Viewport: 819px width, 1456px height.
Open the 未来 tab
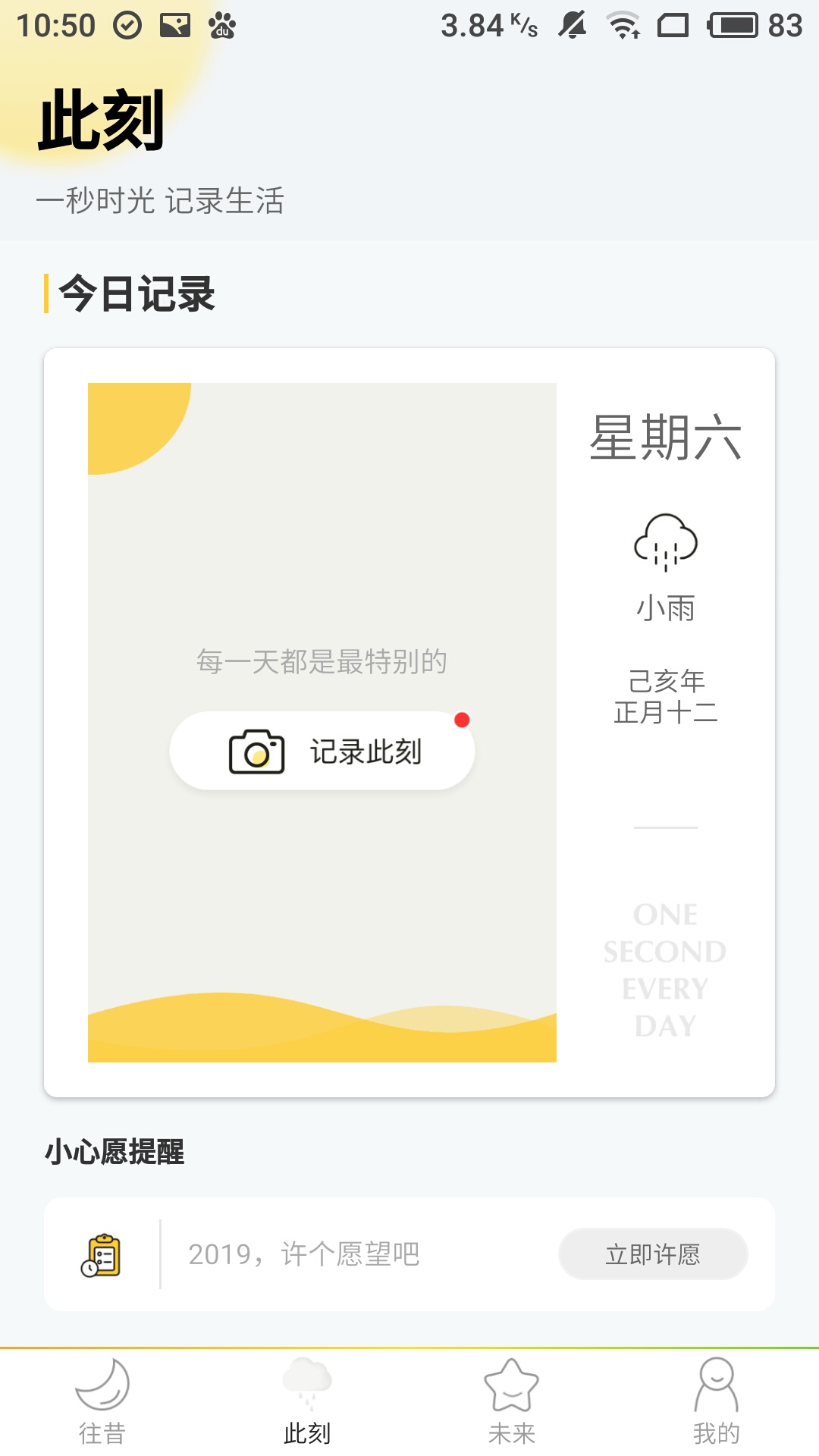[x=512, y=1401]
